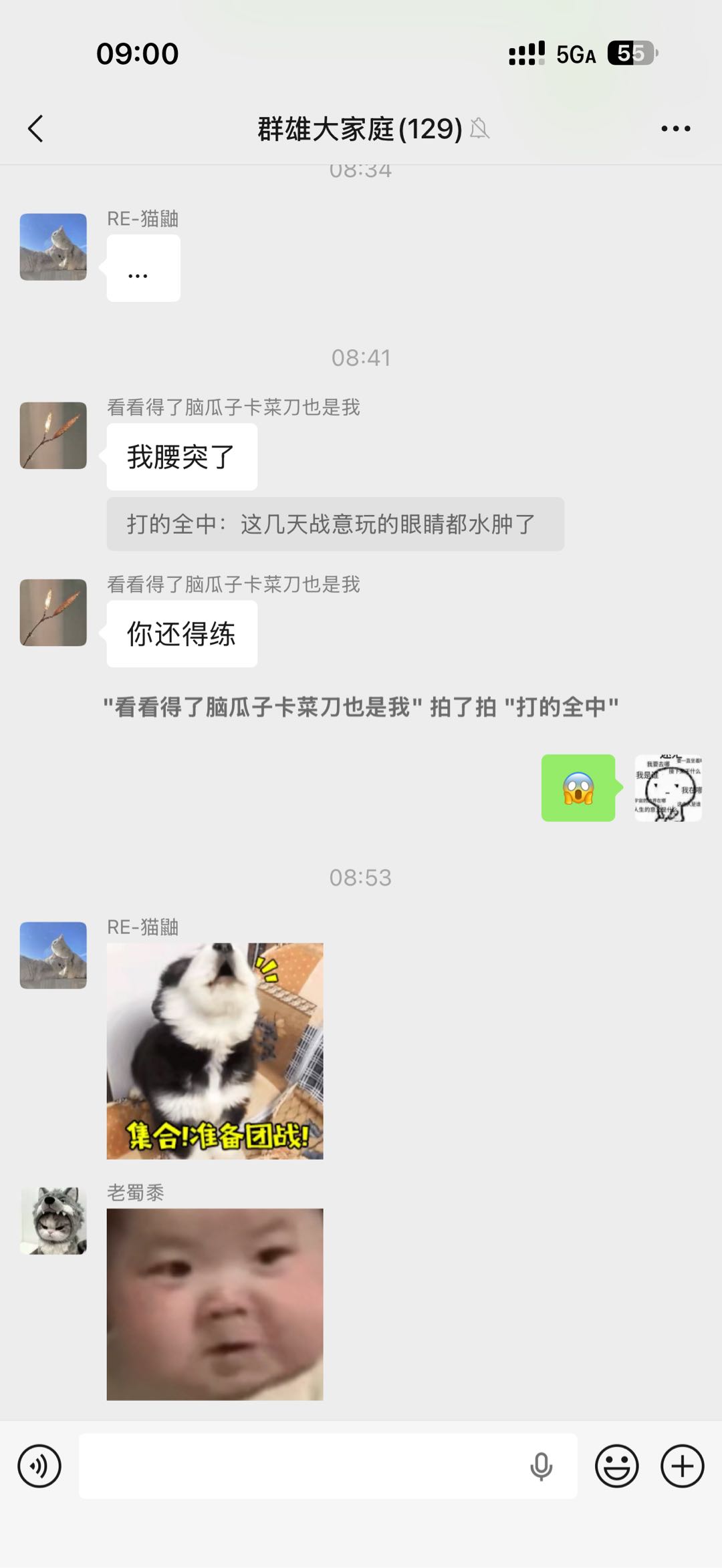Open RE-猫鼬's avatar beside the dog sticker

click(x=53, y=955)
